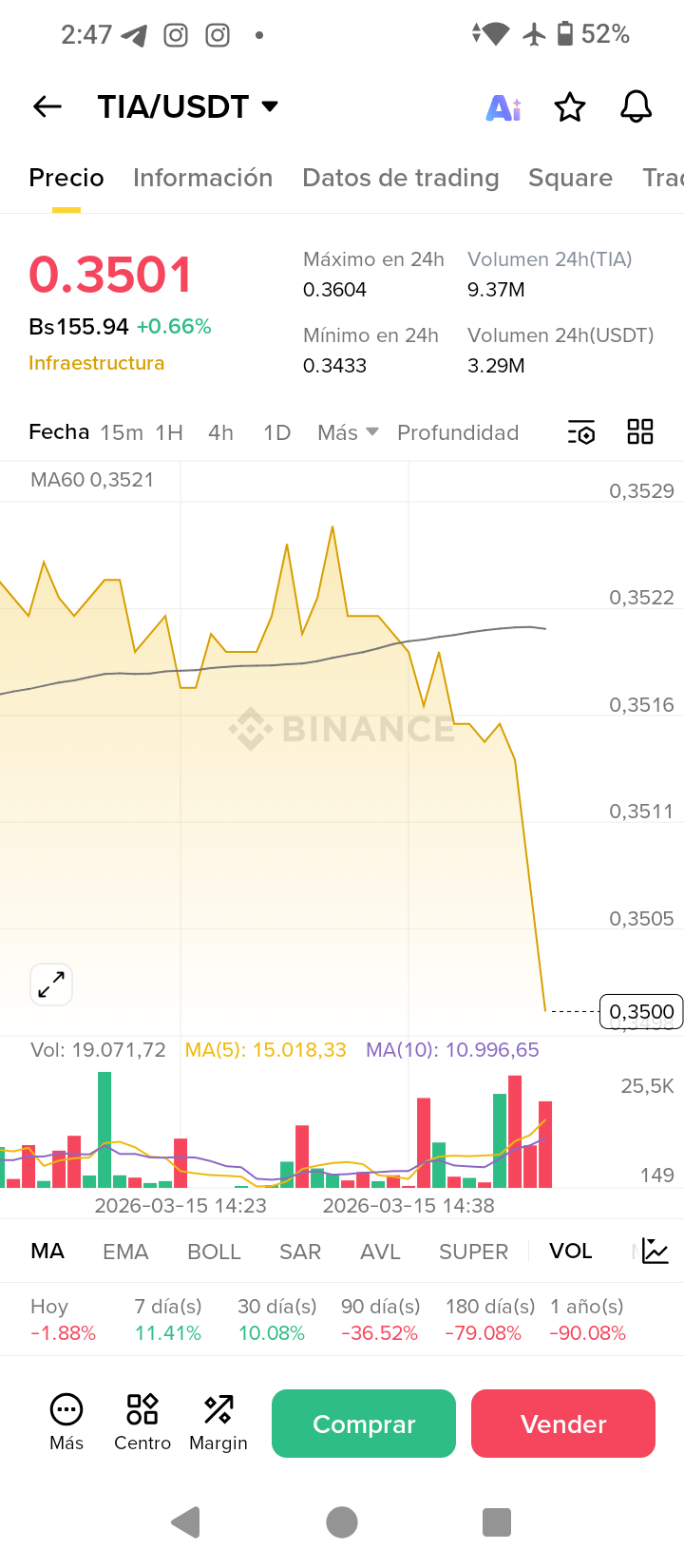Open the AI assistant icon
Viewport: 684px width, 1568px height.
click(503, 108)
